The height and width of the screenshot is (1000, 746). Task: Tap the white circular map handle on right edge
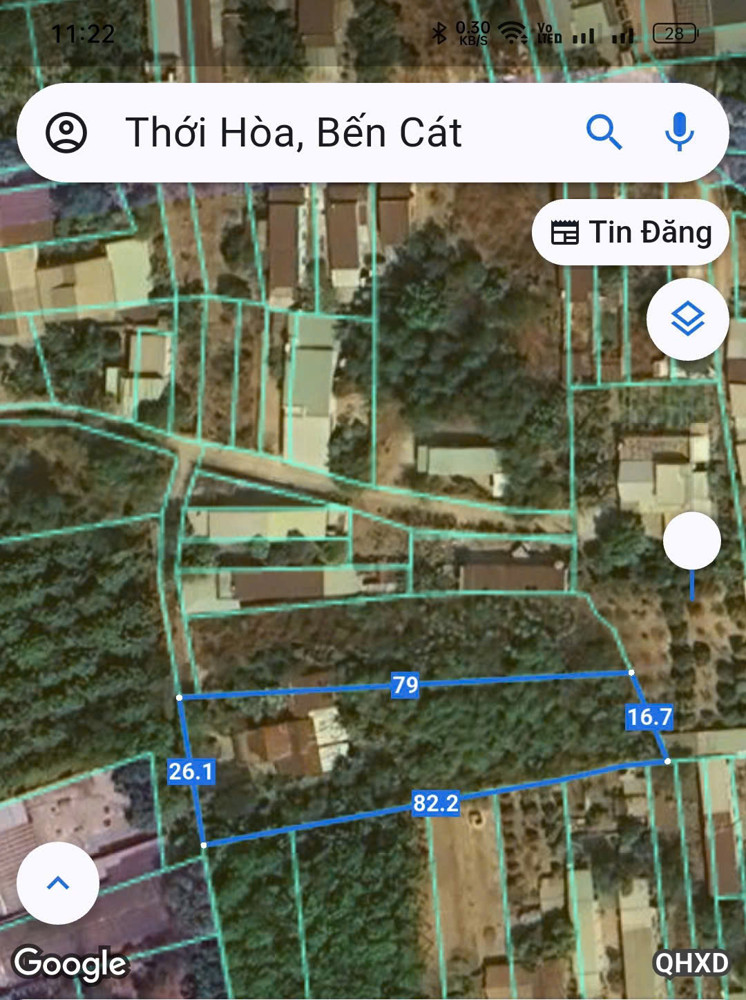(x=693, y=540)
